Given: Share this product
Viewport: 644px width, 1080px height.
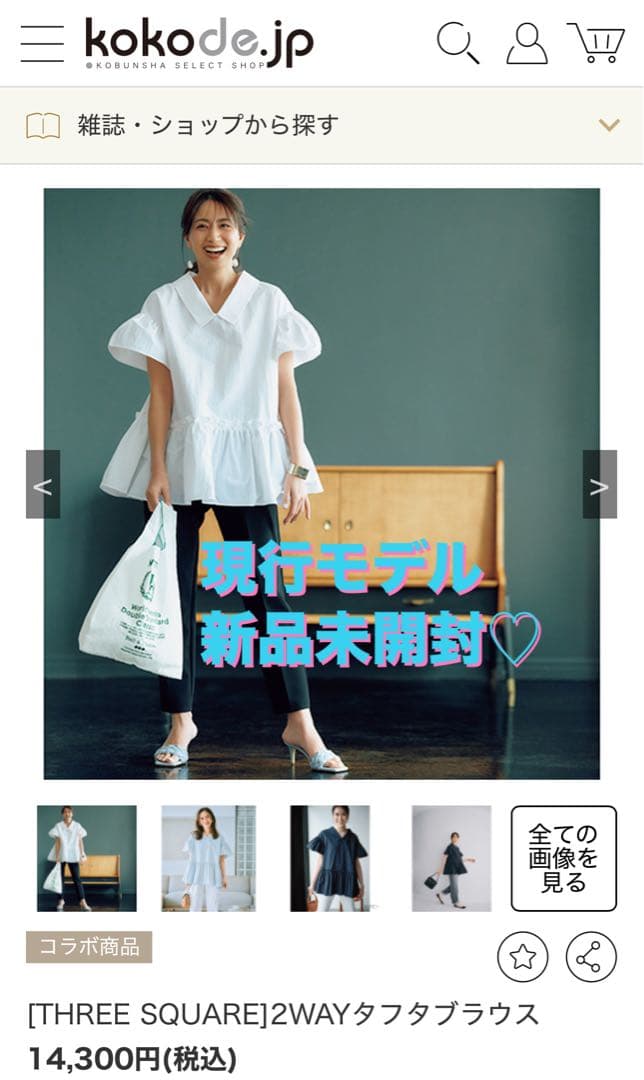Looking at the screenshot, I should tap(591, 957).
